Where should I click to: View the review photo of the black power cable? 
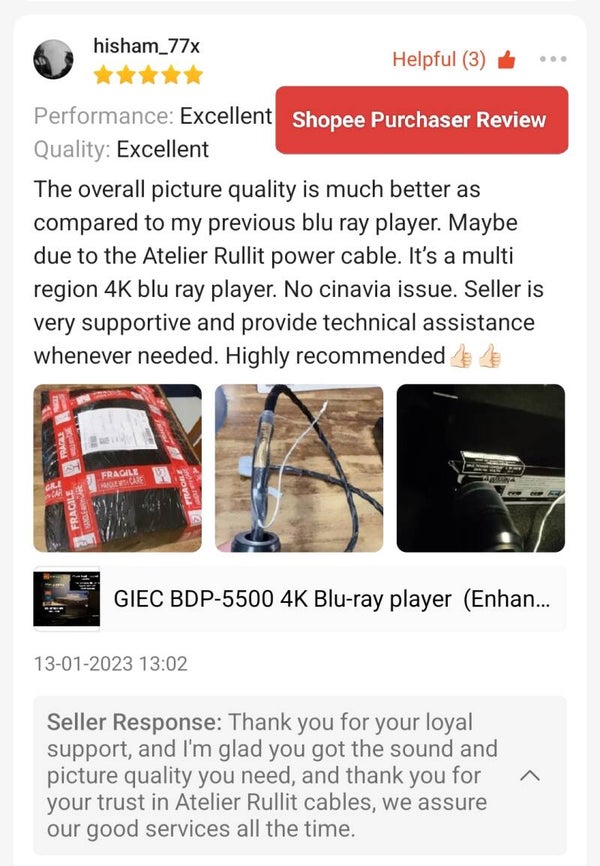299,468
